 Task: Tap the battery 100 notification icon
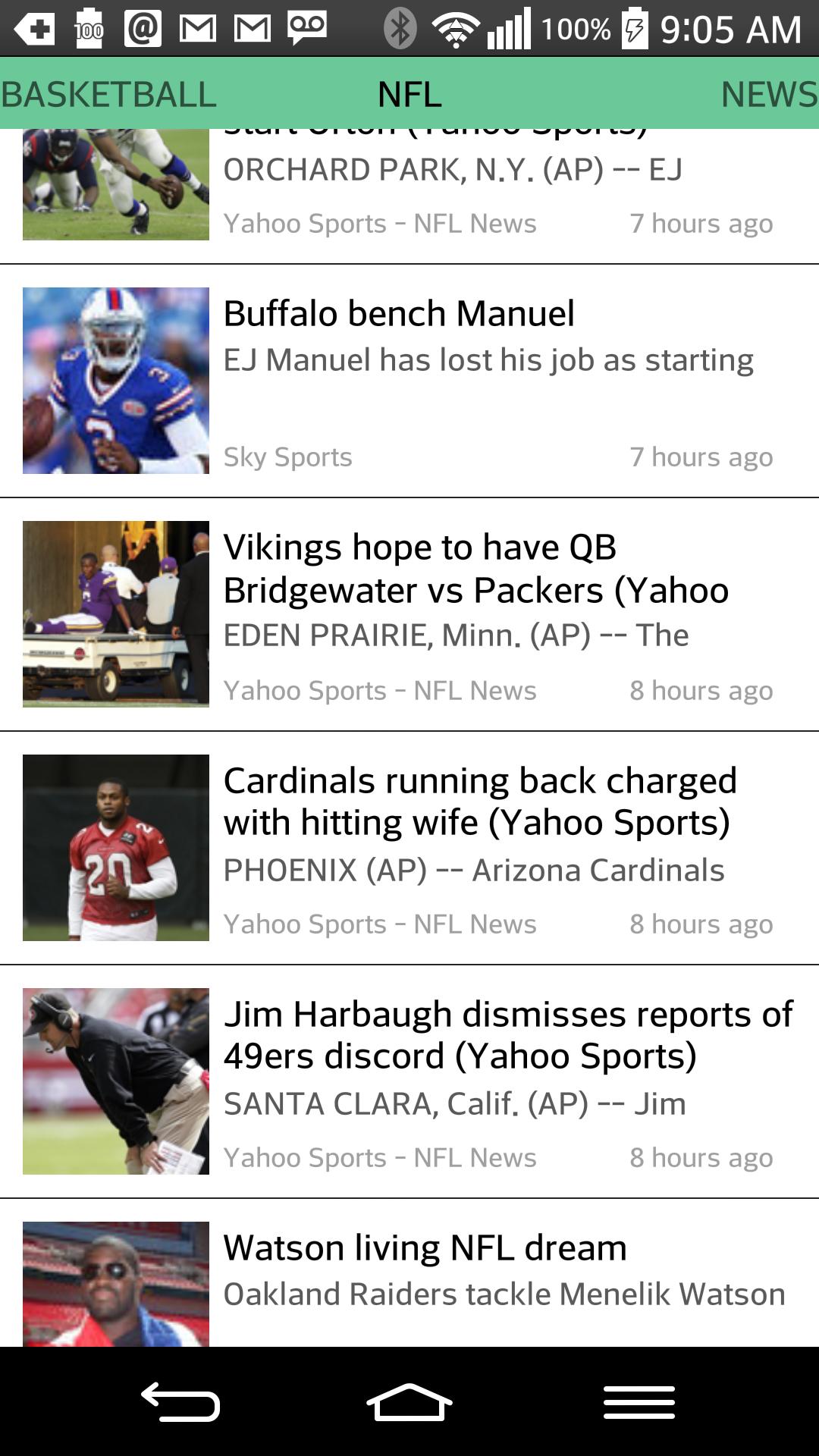(x=91, y=30)
